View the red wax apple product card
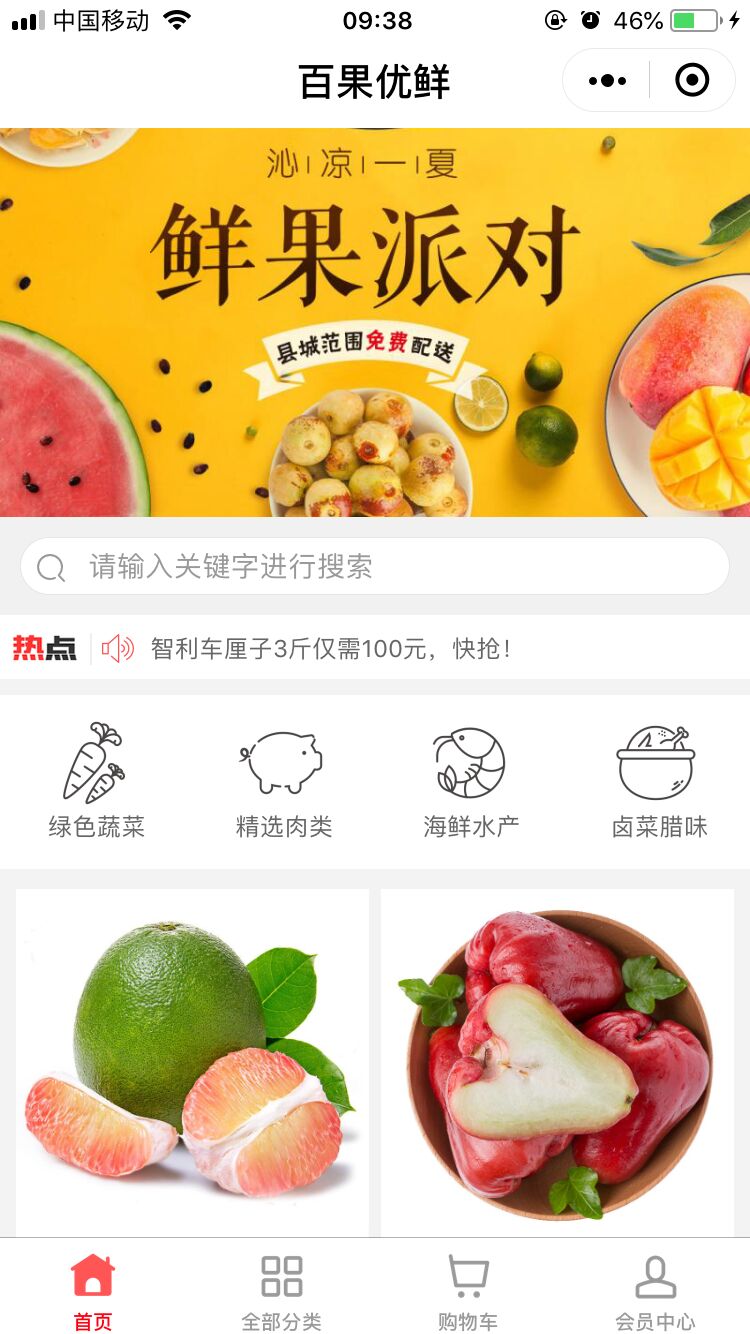The width and height of the screenshot is (750, 1334). click(x=557, y=1062)
